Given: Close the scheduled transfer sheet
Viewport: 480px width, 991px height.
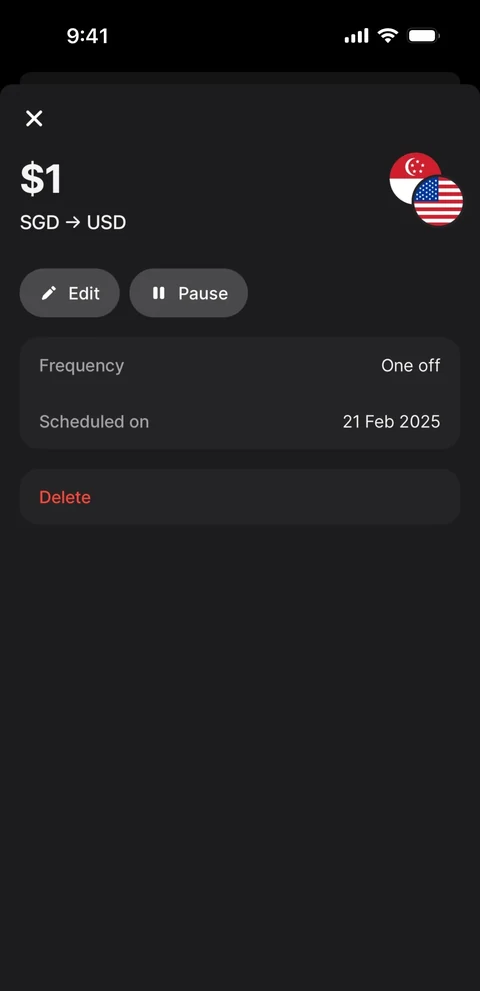Looking at the screenshot, I should click(34, 118).
